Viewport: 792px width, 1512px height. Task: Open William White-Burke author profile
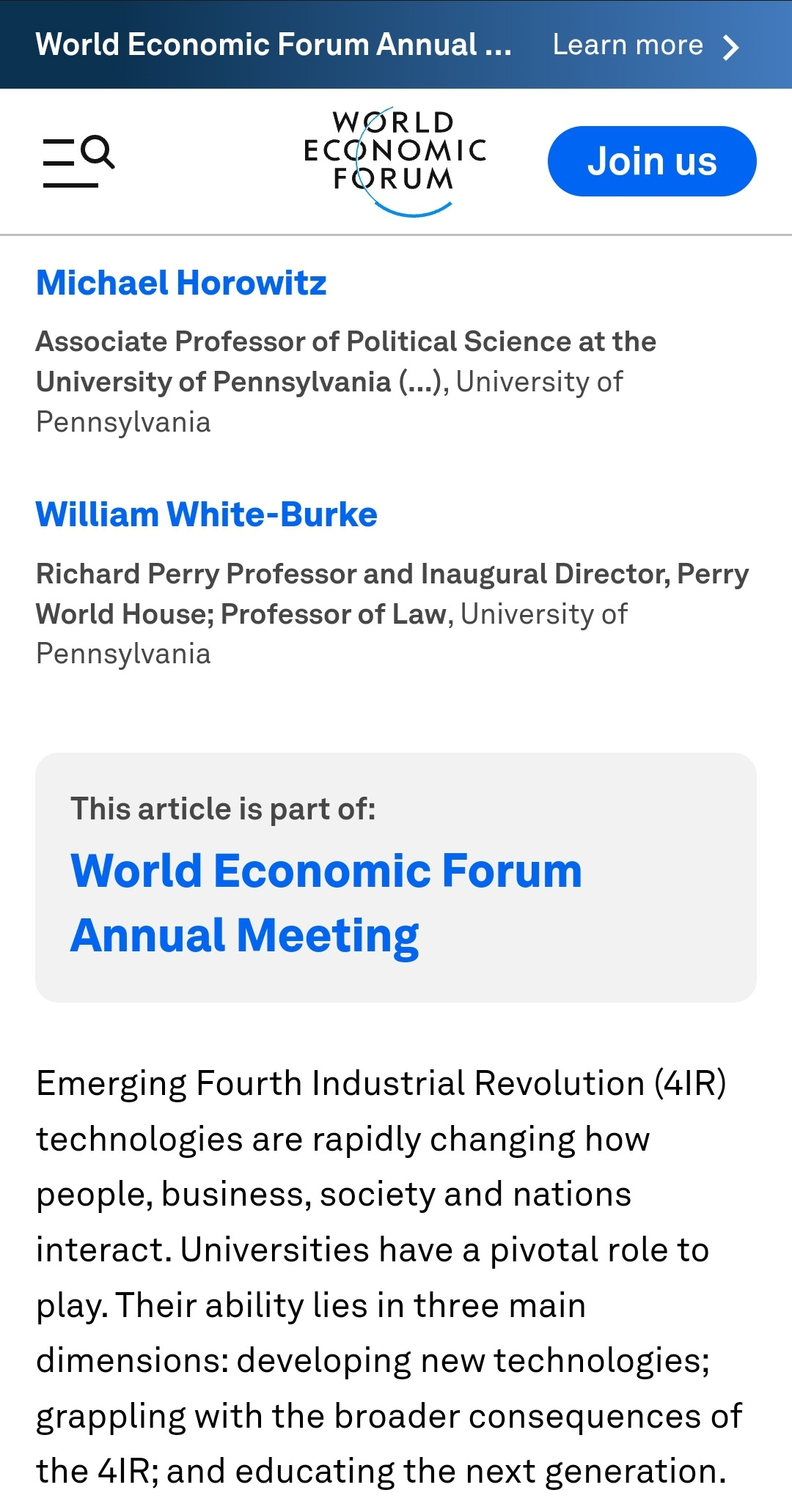(207, 515)
